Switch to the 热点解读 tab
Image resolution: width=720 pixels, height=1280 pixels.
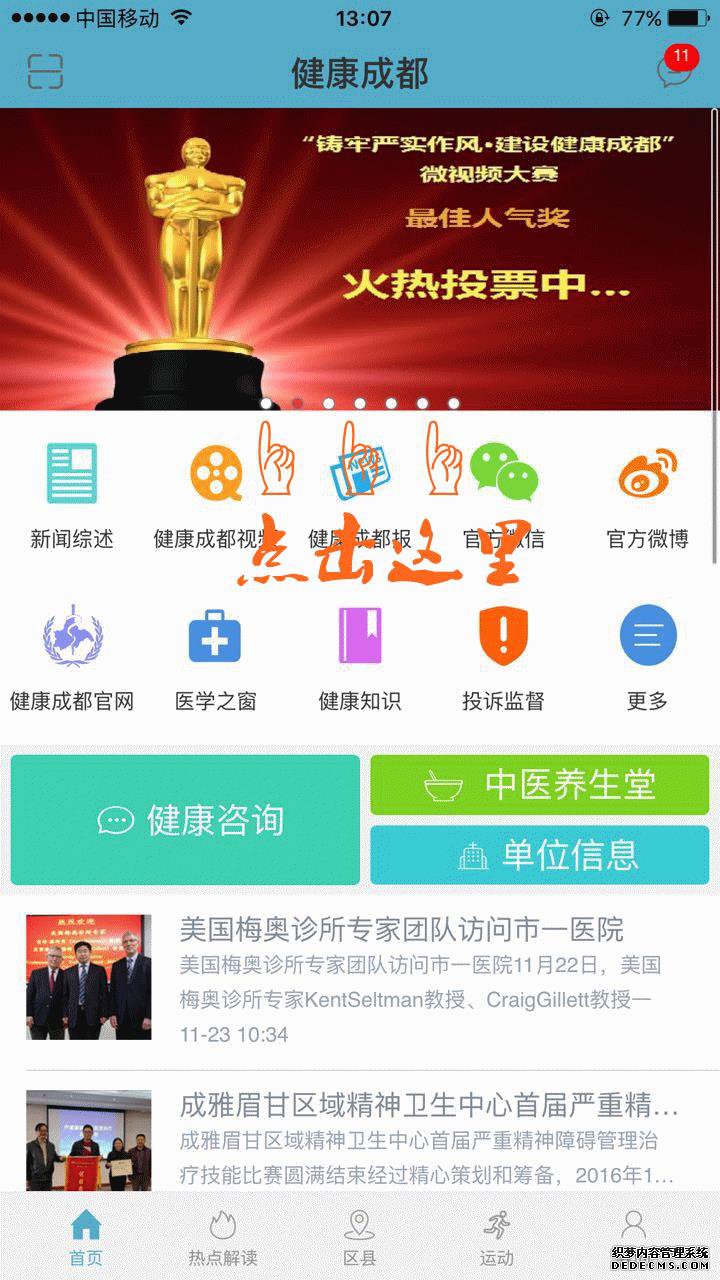(223, 1237)
